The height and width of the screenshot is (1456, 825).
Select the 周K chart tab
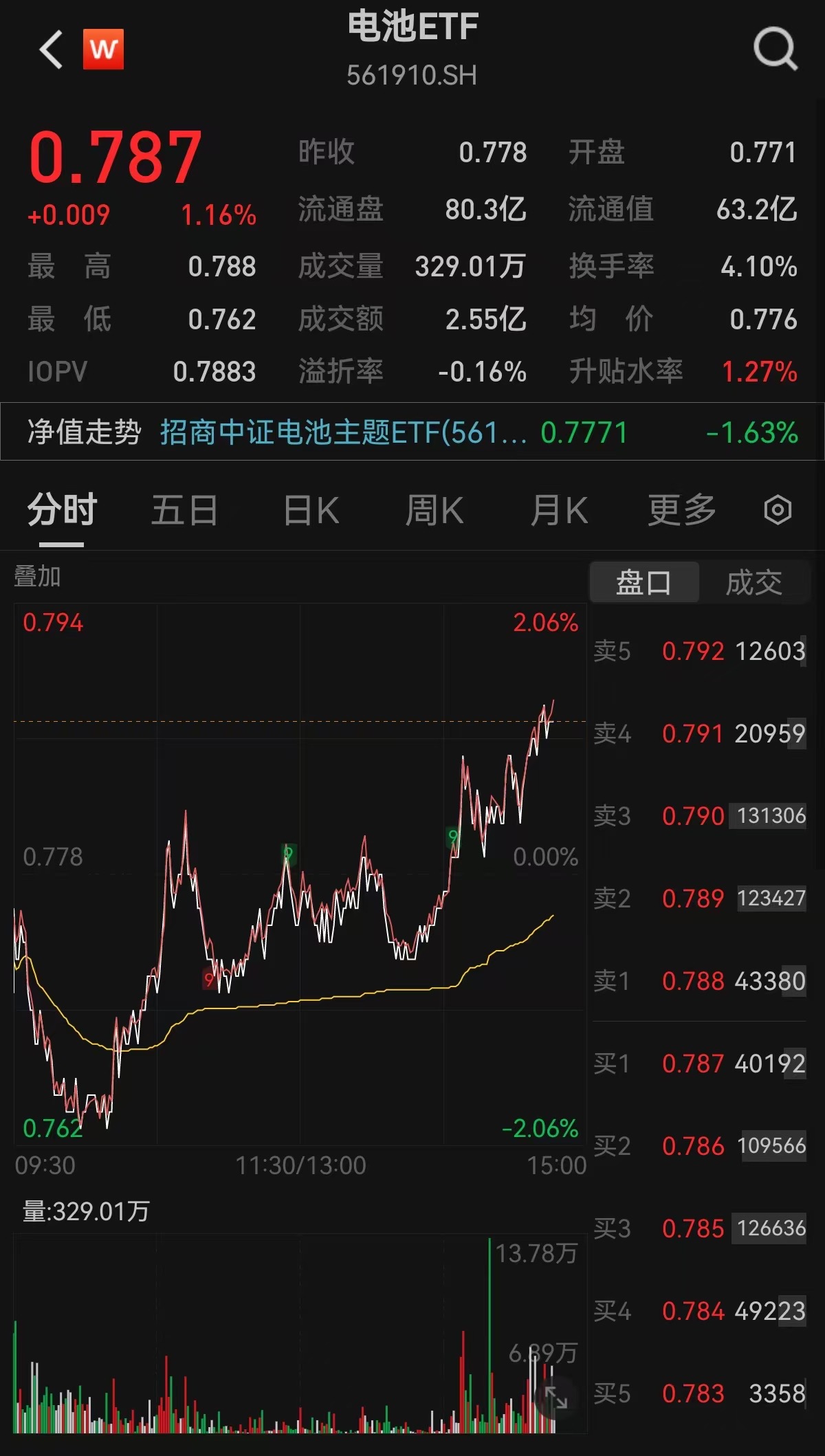pyautogui.click(x=434, y=511)
